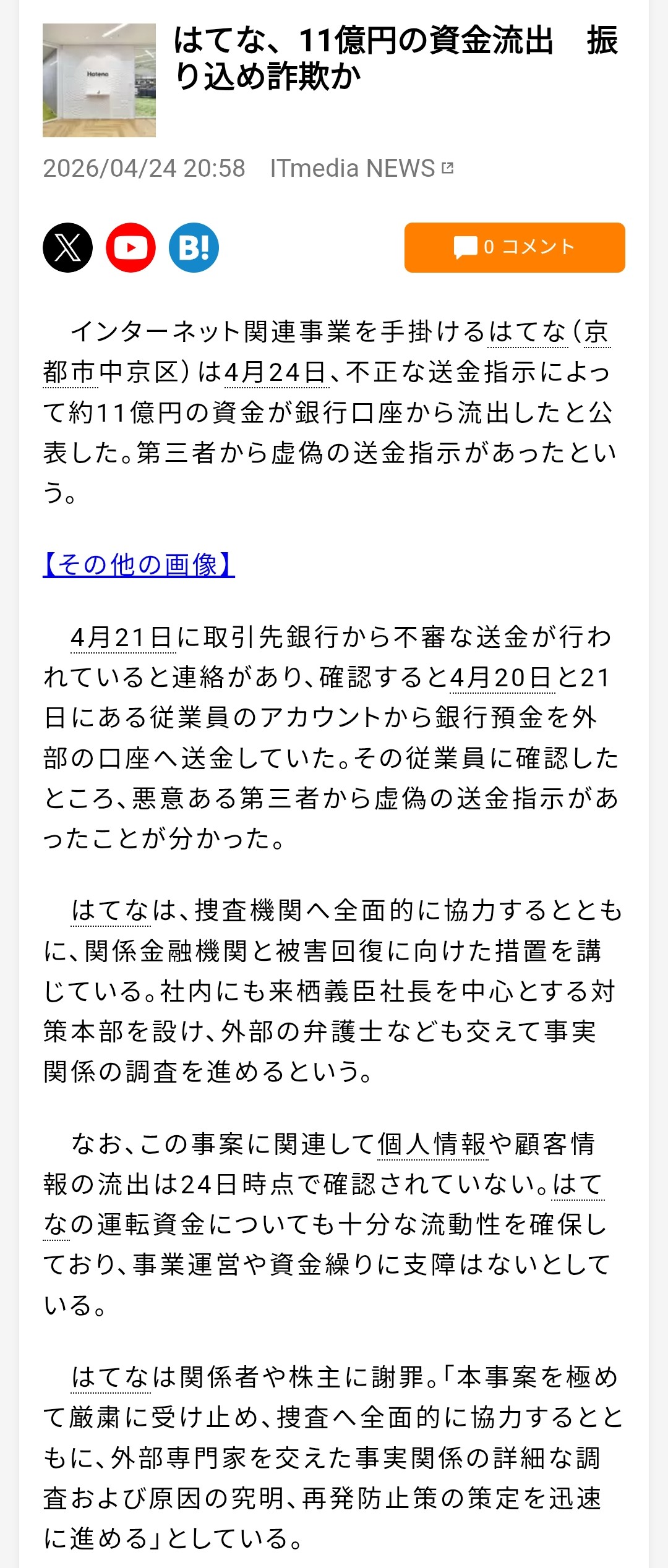View the article's Hatena office thumbnail

99,80
